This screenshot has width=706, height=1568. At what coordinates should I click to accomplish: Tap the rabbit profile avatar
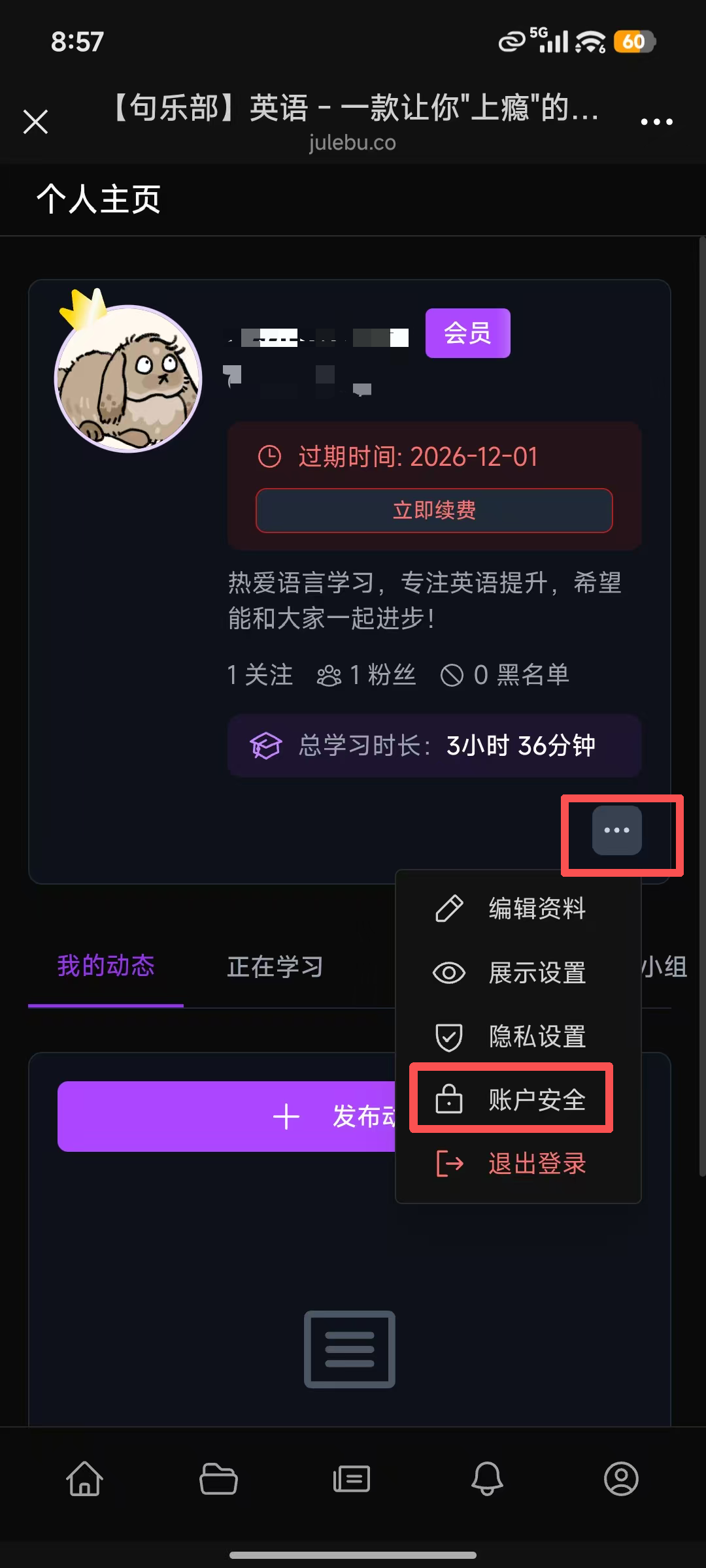point(128,379)
